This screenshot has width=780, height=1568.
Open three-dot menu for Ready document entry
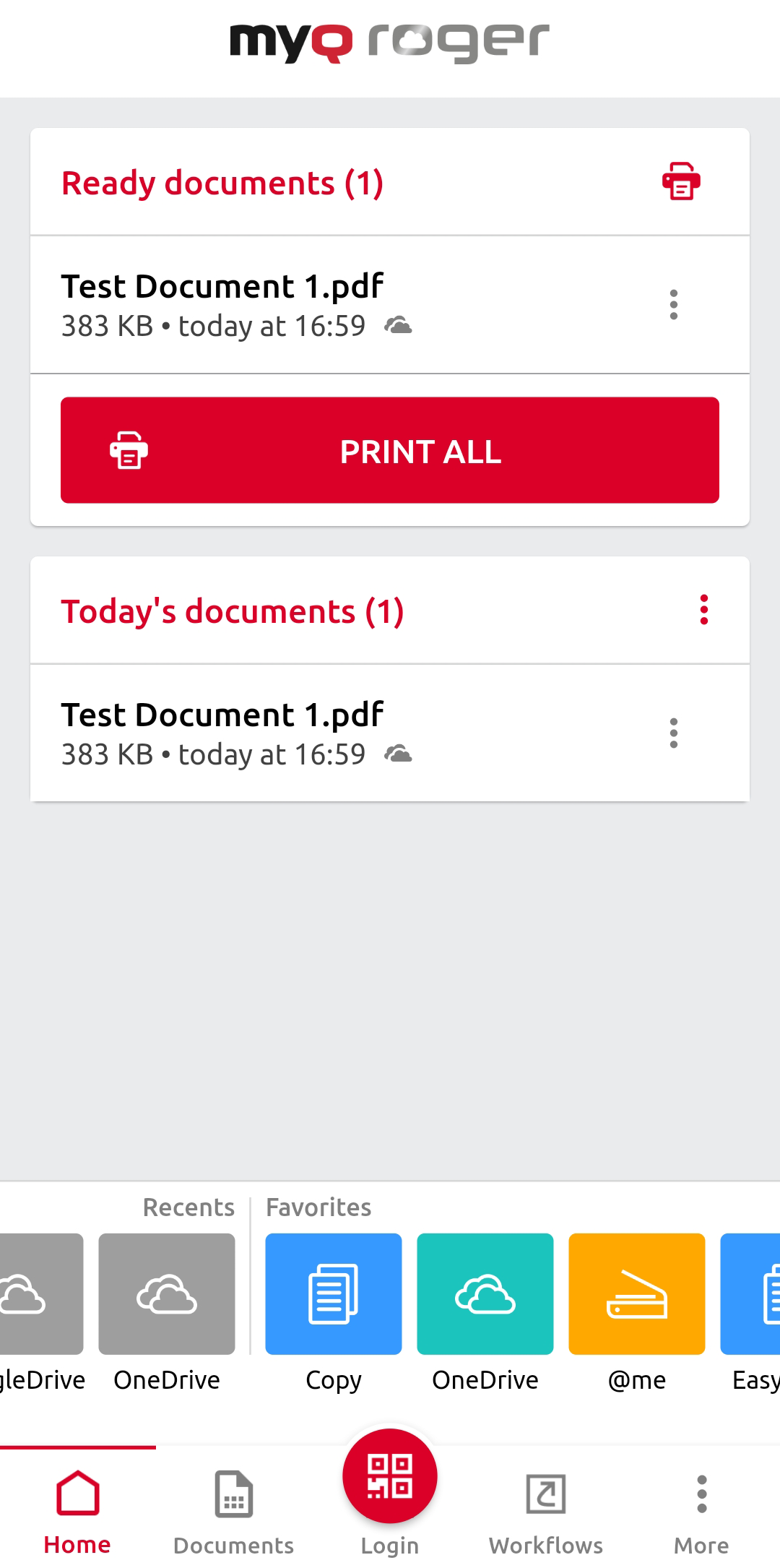(x=673, y=303)
